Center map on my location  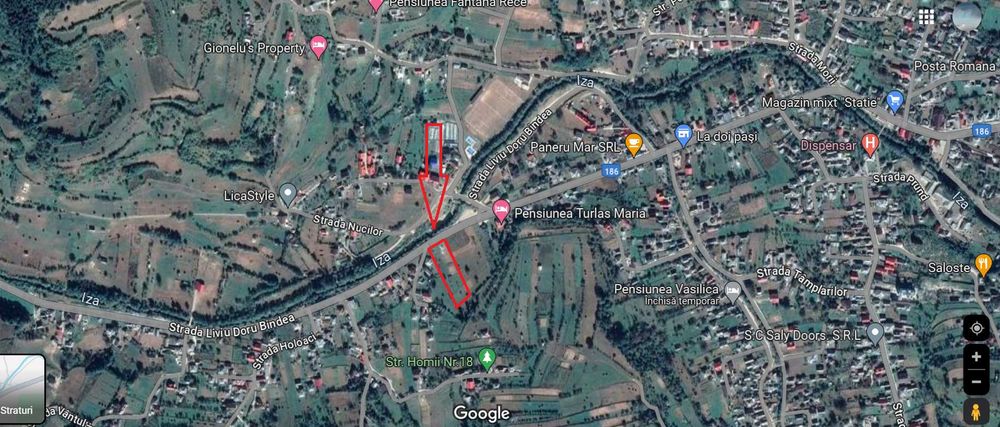976,328
